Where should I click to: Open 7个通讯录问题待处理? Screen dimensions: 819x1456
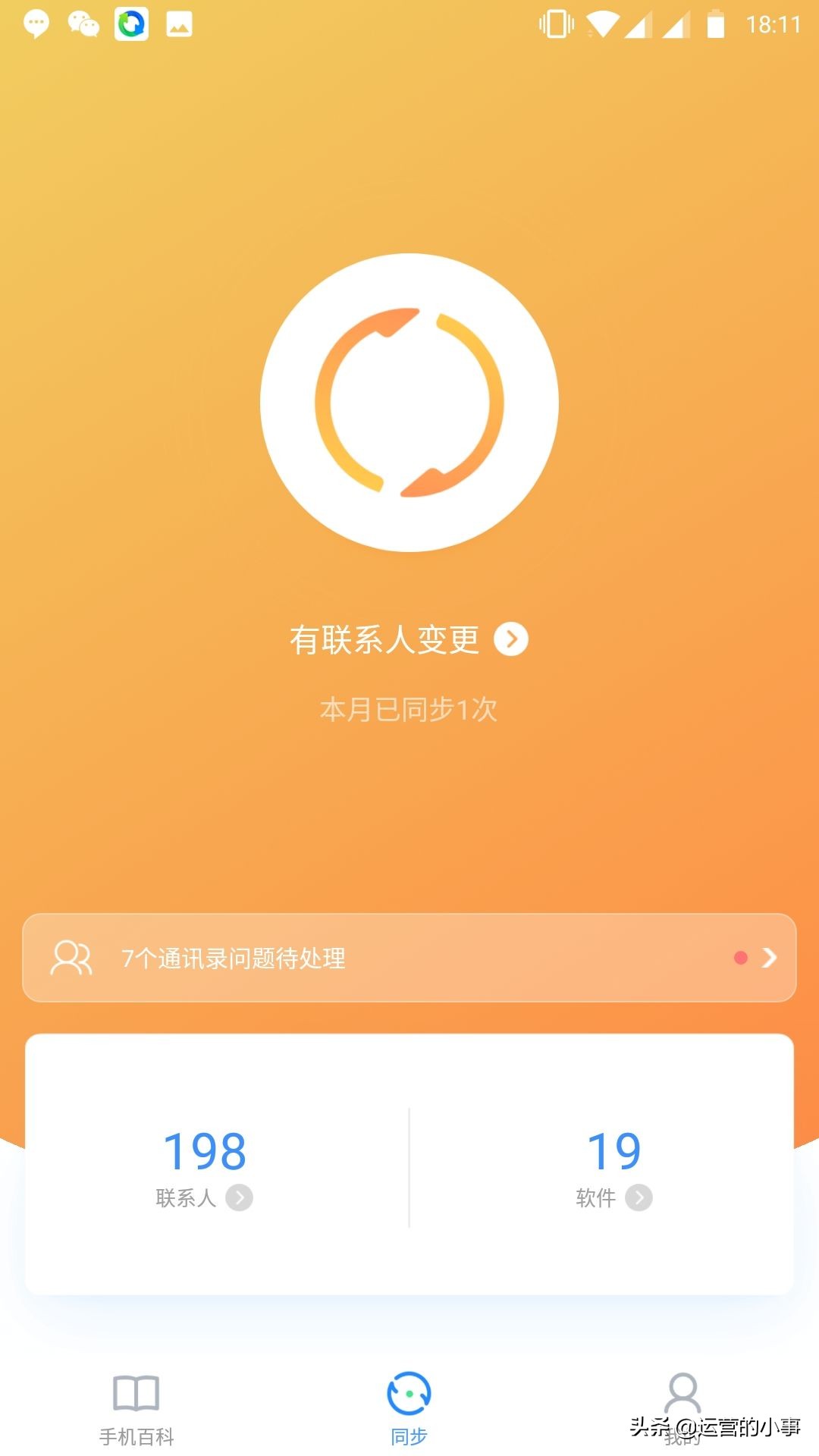[x=232, y=958]
